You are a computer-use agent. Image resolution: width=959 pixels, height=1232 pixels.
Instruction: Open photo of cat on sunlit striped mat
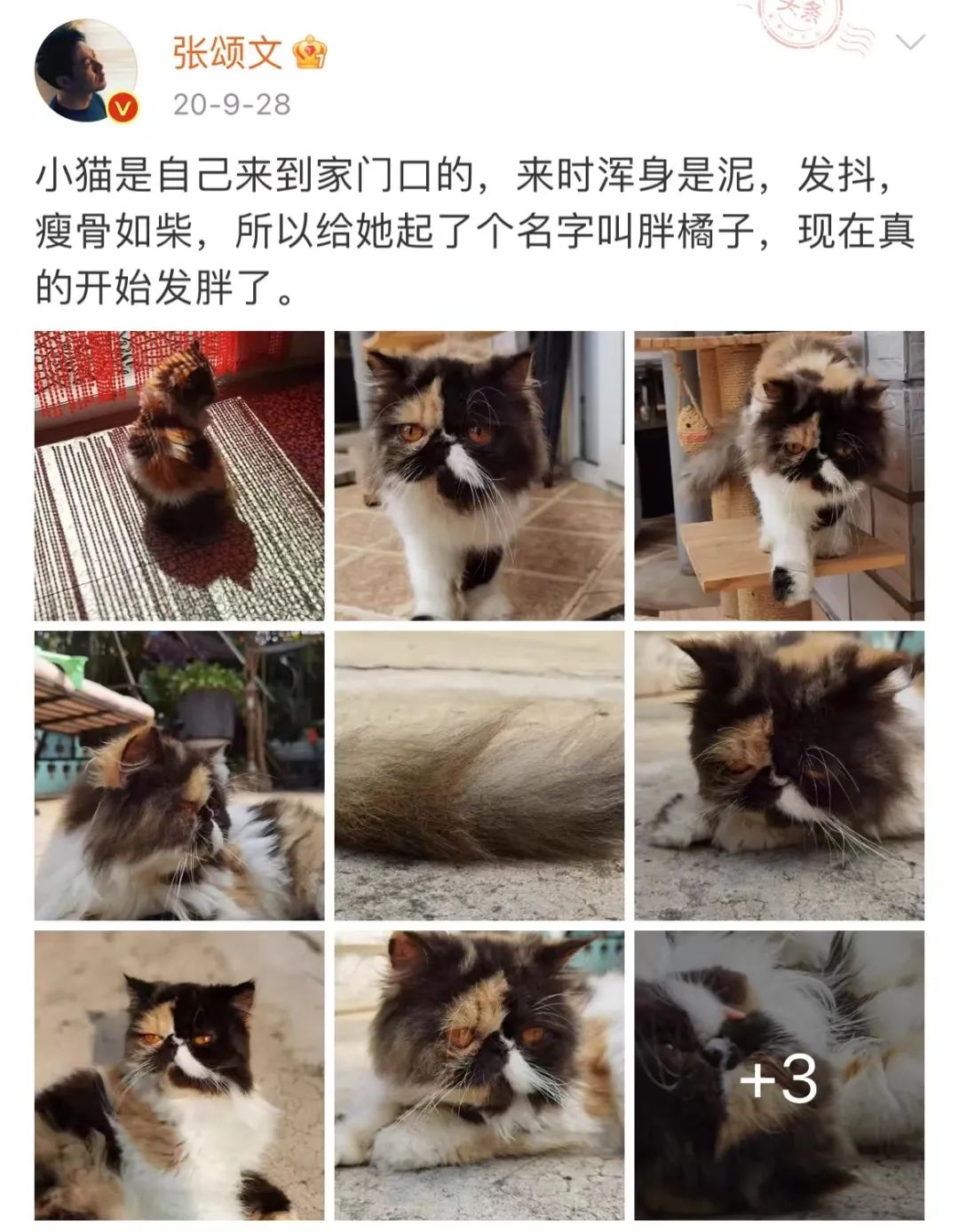tap(179, 476)
